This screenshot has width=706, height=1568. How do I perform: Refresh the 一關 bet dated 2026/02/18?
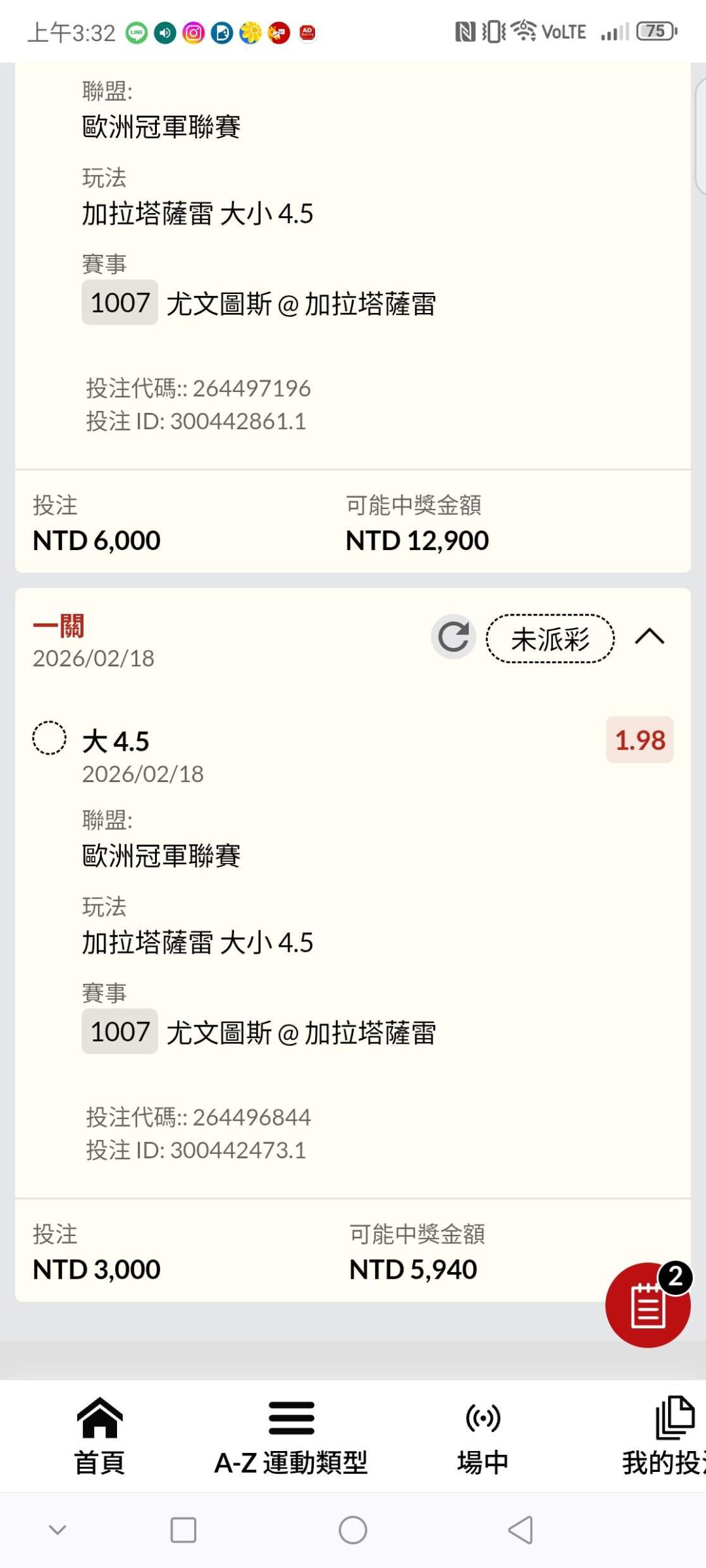coord(453,637)
